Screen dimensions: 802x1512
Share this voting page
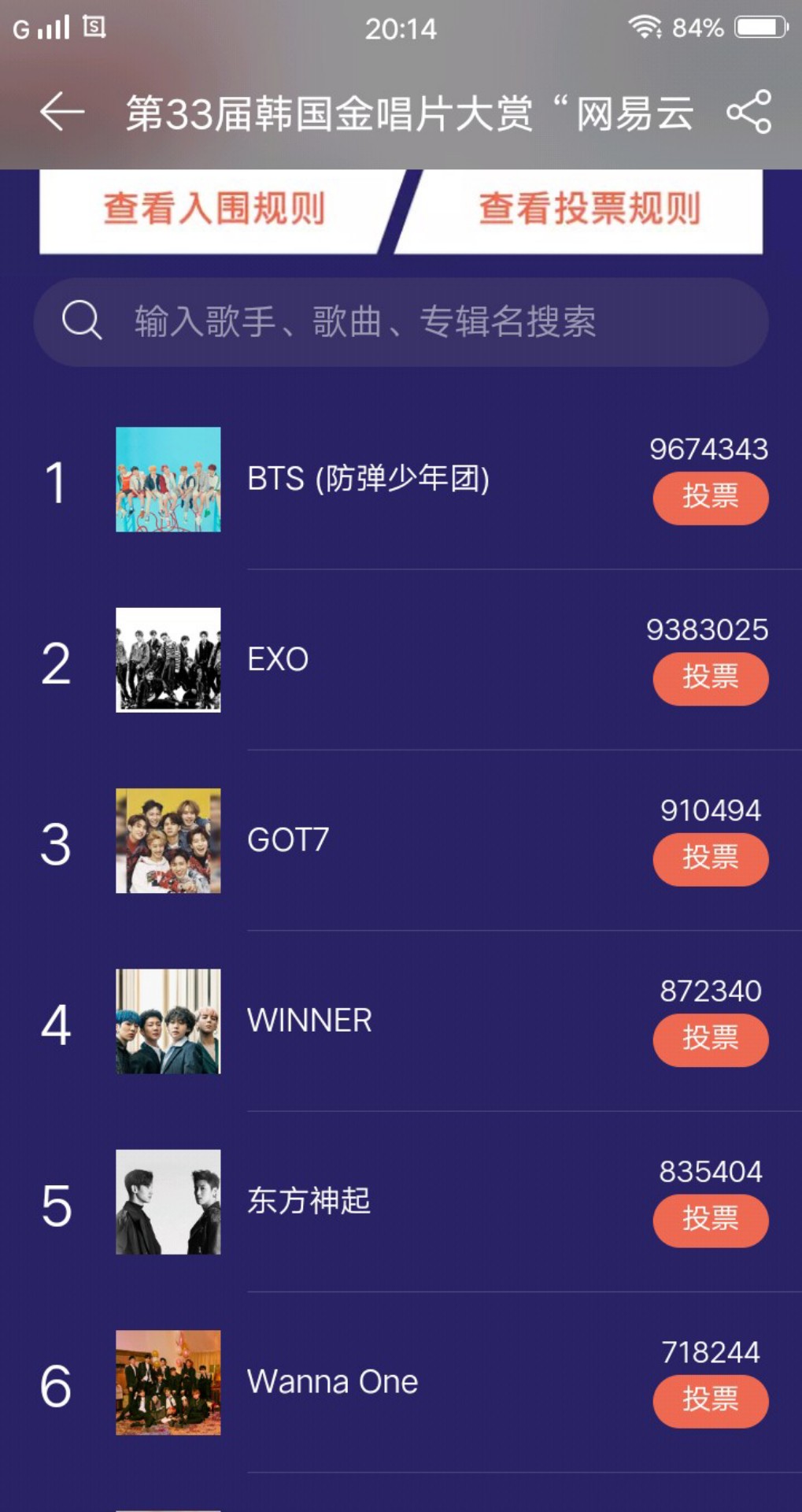point(748,112)
